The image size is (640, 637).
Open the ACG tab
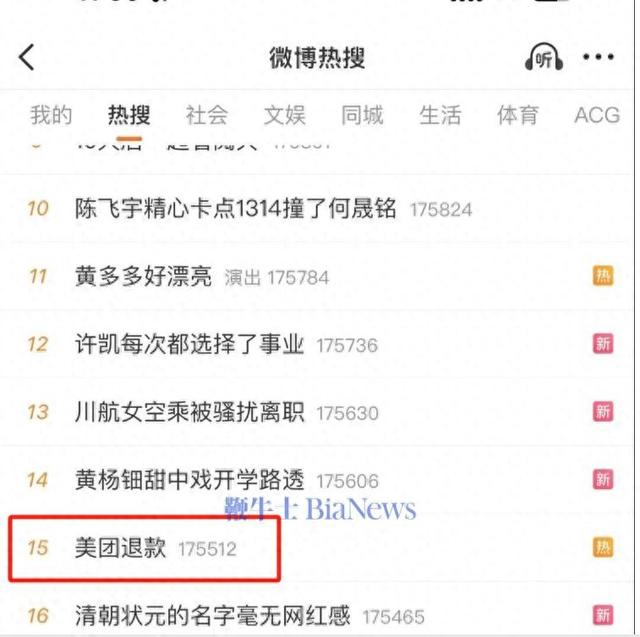coord(596,115)
